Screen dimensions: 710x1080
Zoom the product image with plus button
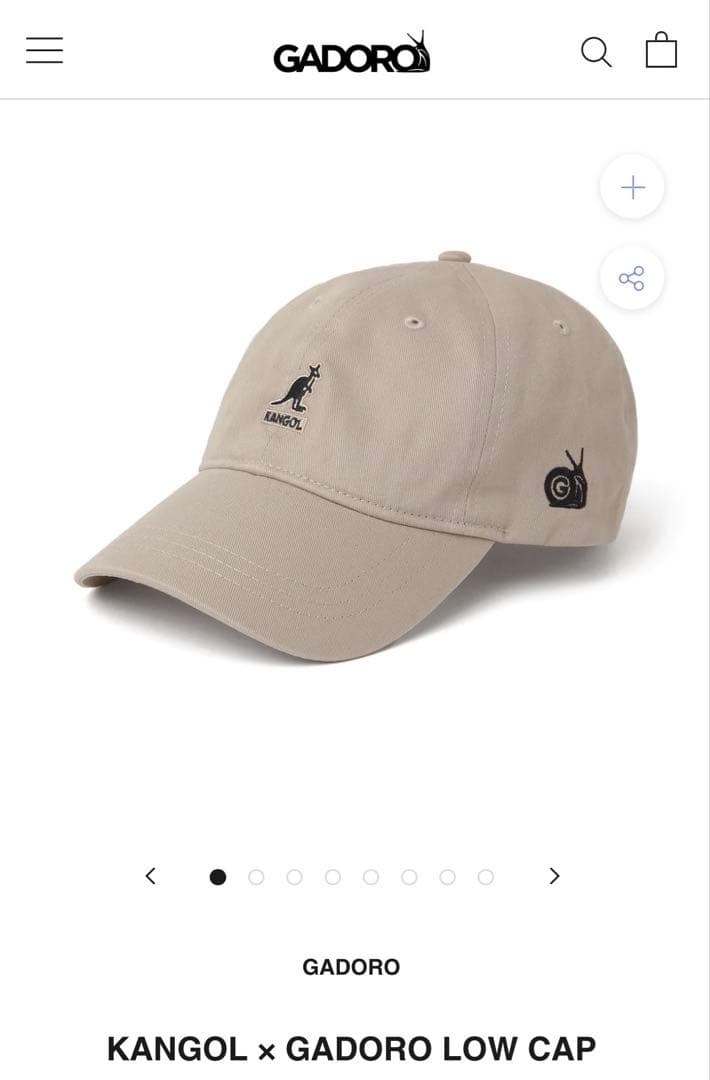tap(632, 187)
